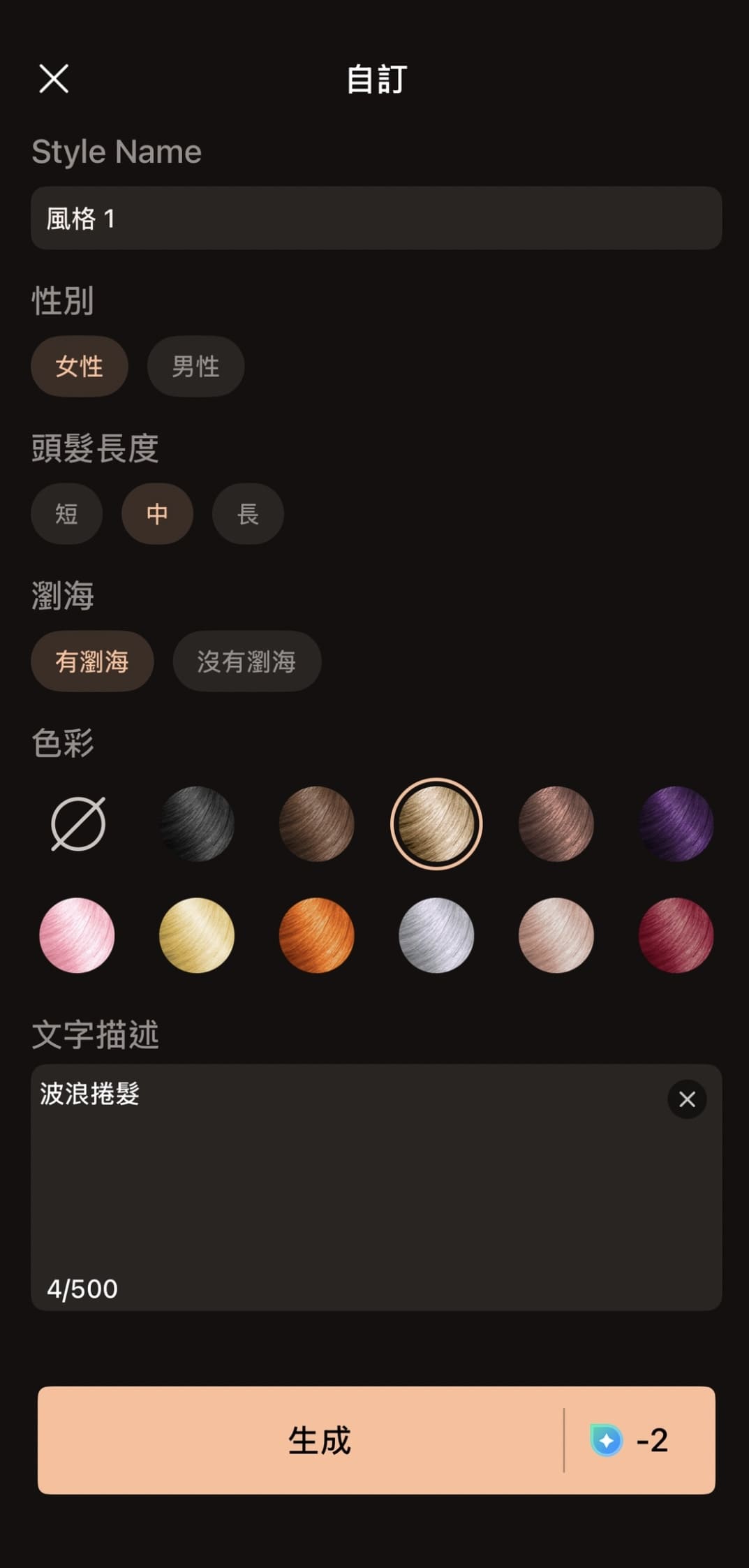The height and width of the screenshot is (1568, 749).
Task: Select 有瀏海 bangs option
Action: (91, 661)
